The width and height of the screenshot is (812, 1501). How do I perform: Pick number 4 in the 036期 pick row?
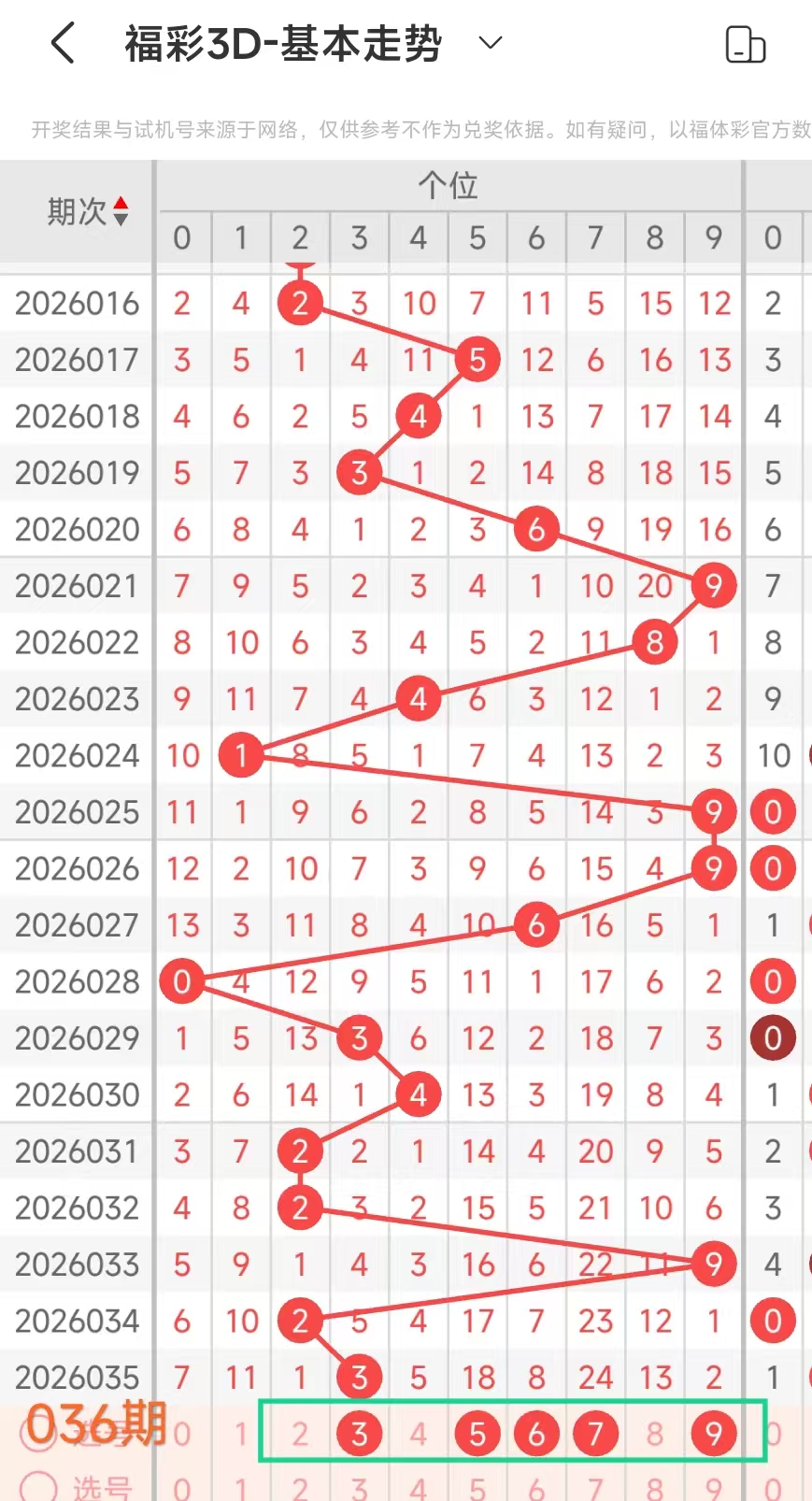point(419,1434)
